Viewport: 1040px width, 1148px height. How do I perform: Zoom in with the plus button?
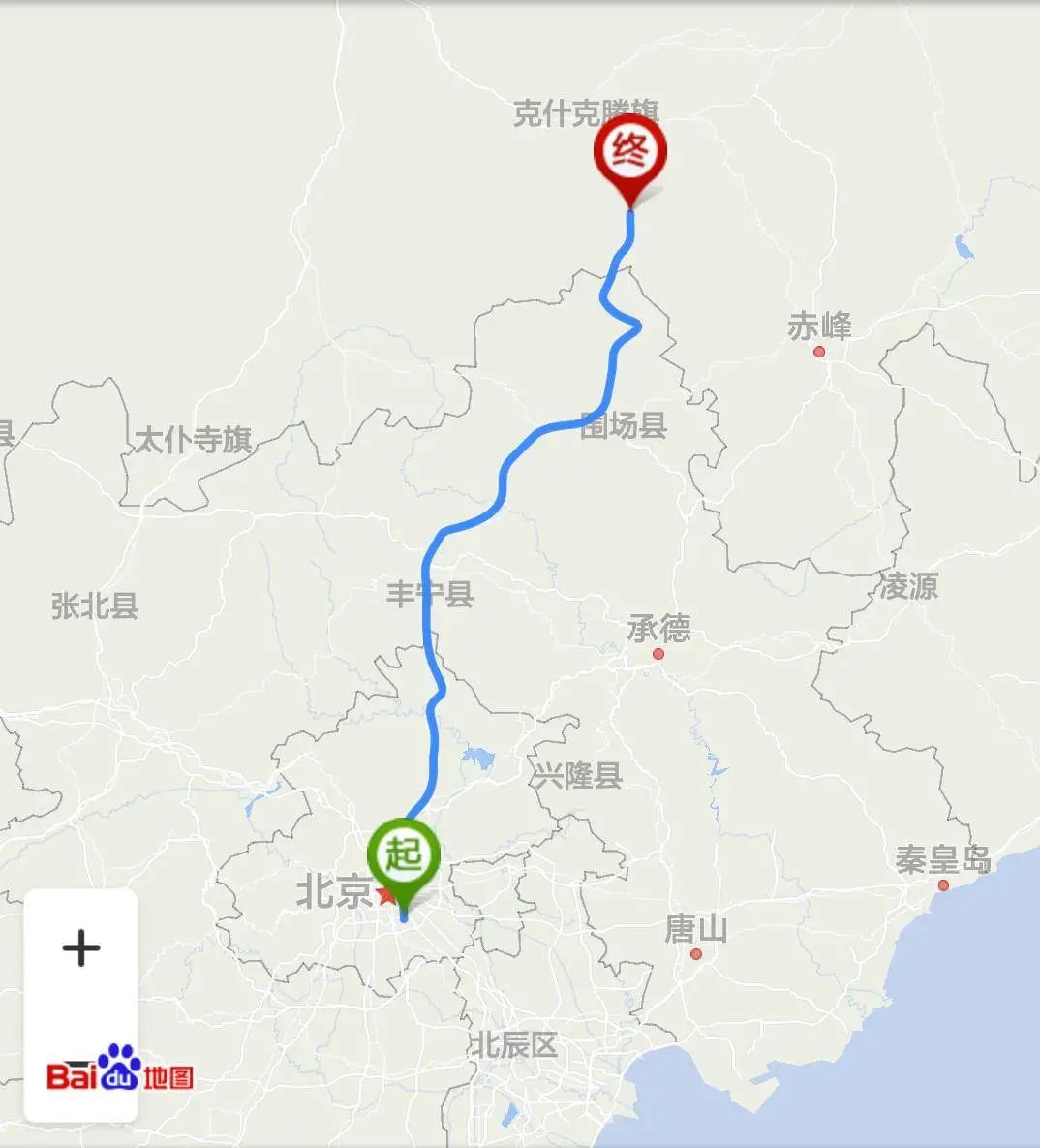pos(81,947)
